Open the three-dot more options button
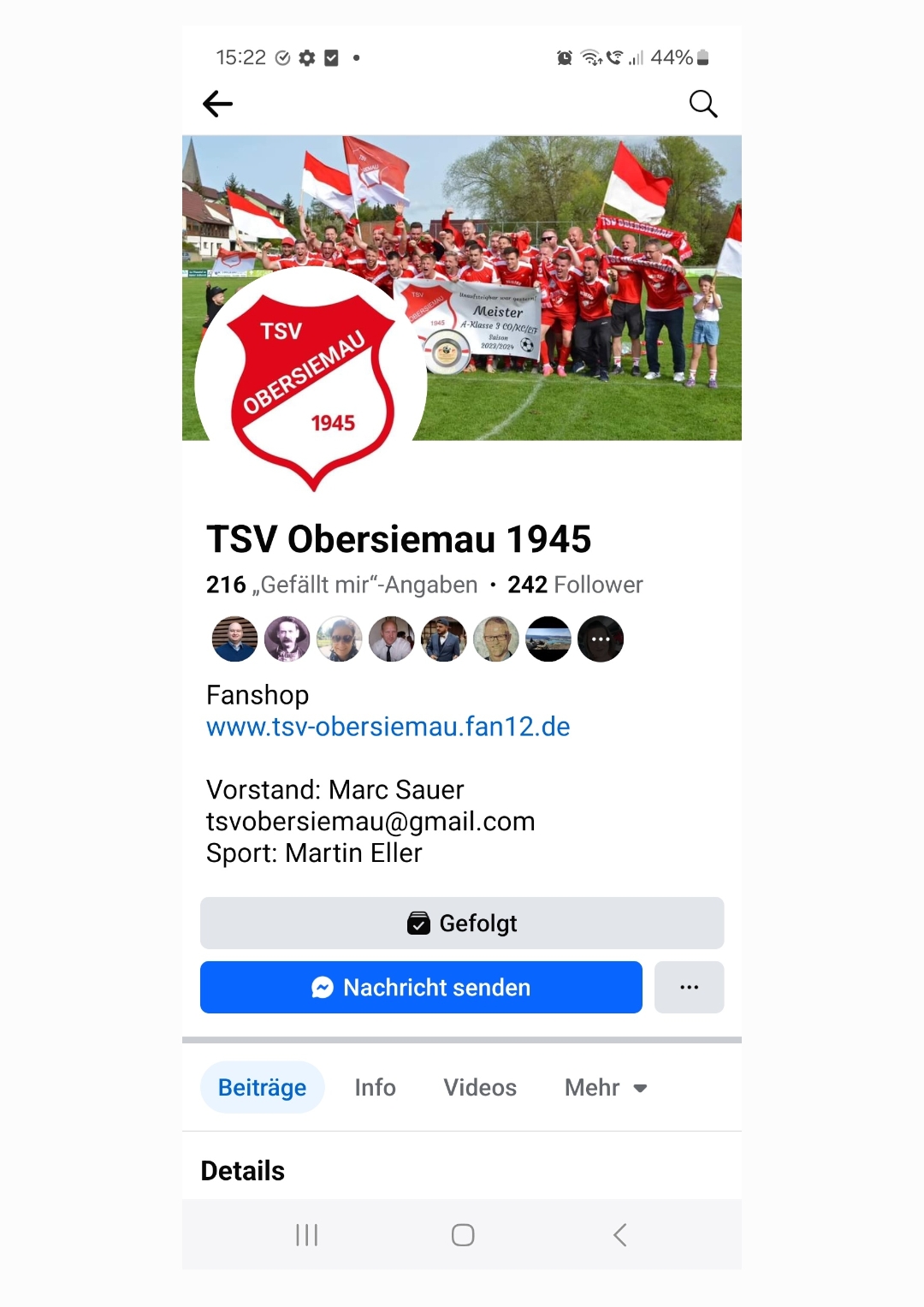 689,987
